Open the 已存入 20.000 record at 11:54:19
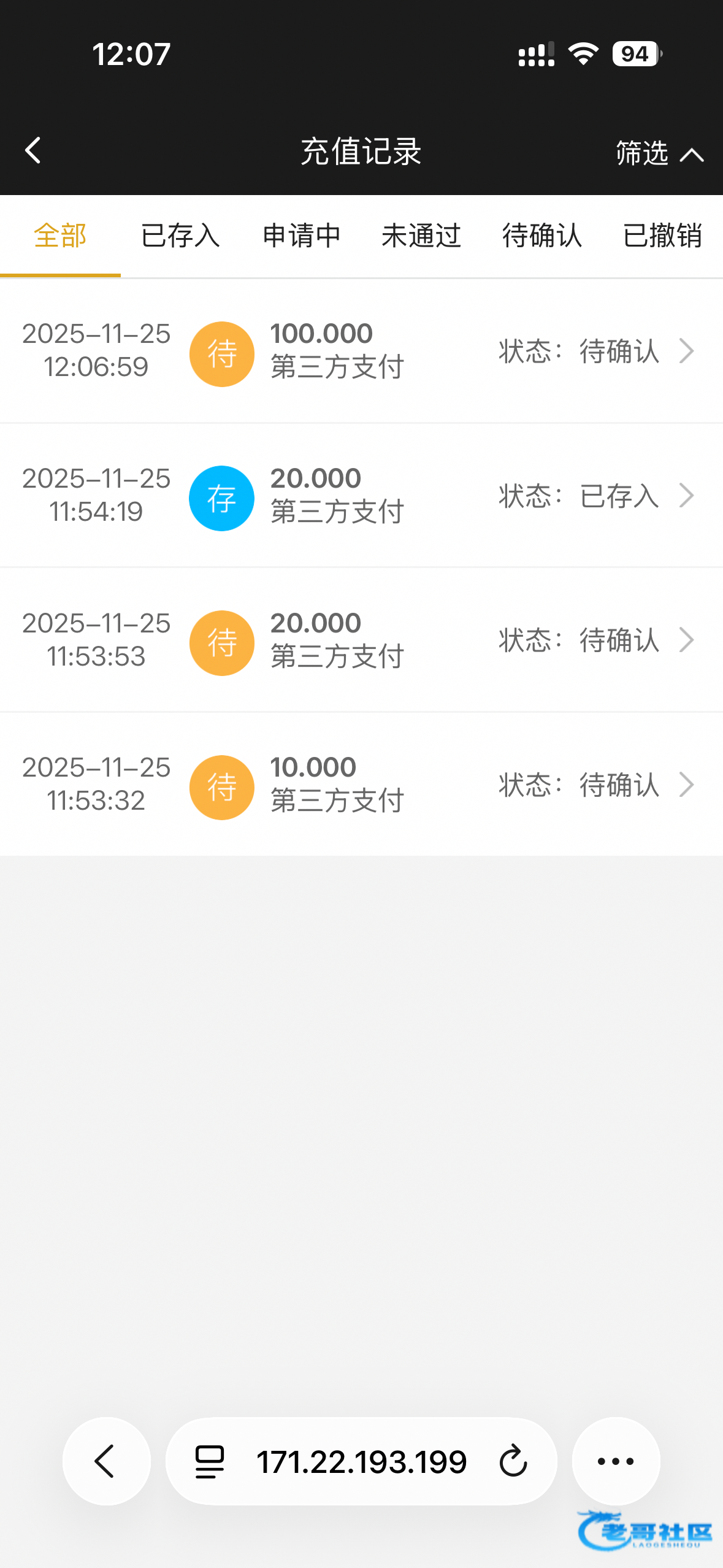The image size is (723, 1568). coord(361,496)
